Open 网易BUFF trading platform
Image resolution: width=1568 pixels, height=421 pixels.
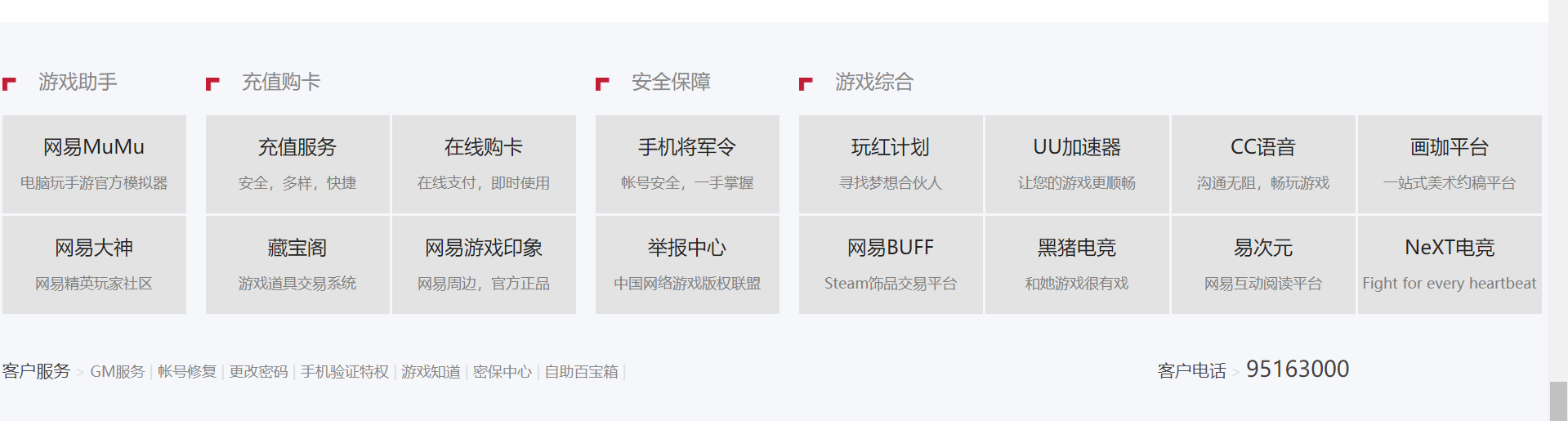[x=891, y=264]
